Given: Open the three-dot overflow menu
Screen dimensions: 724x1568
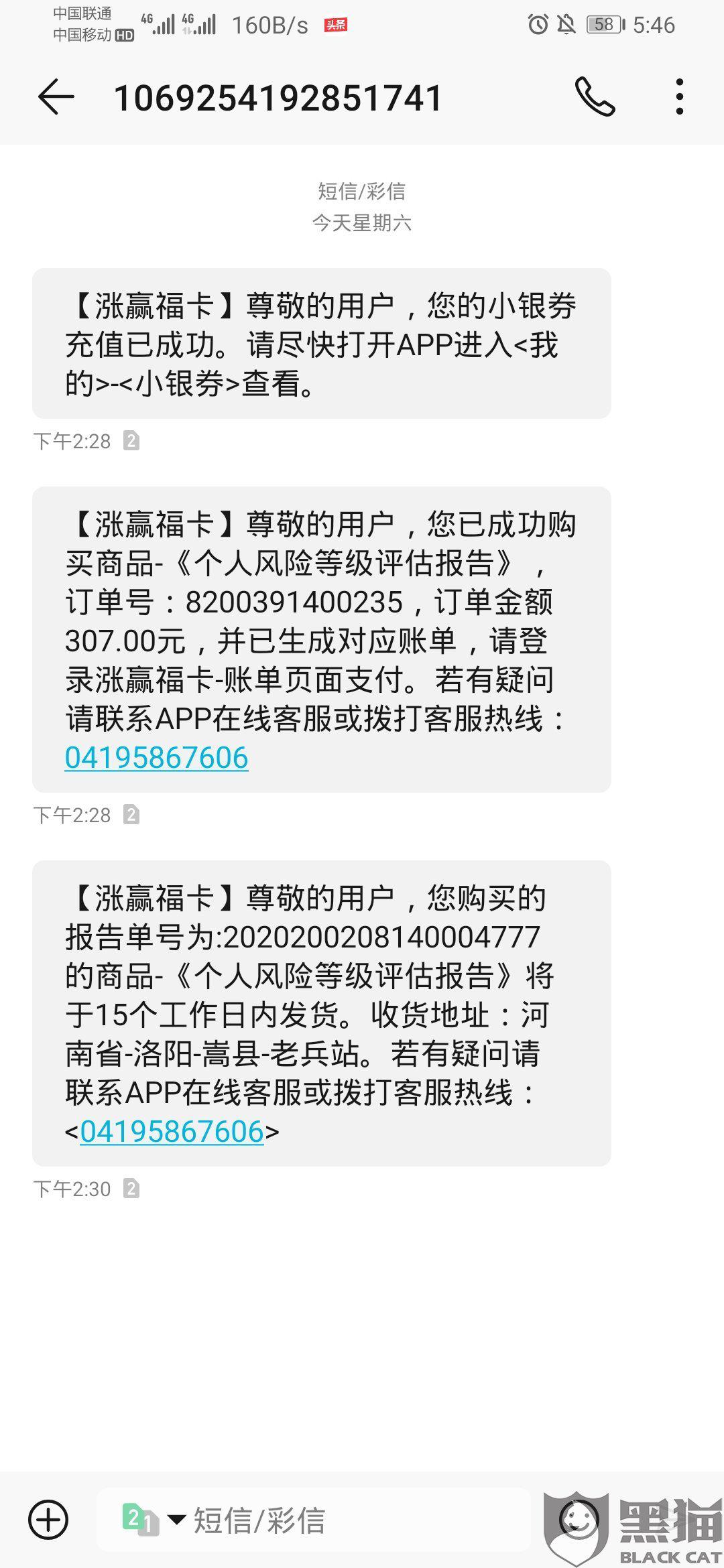Looking at the screenshot, I should click(680, 97).
